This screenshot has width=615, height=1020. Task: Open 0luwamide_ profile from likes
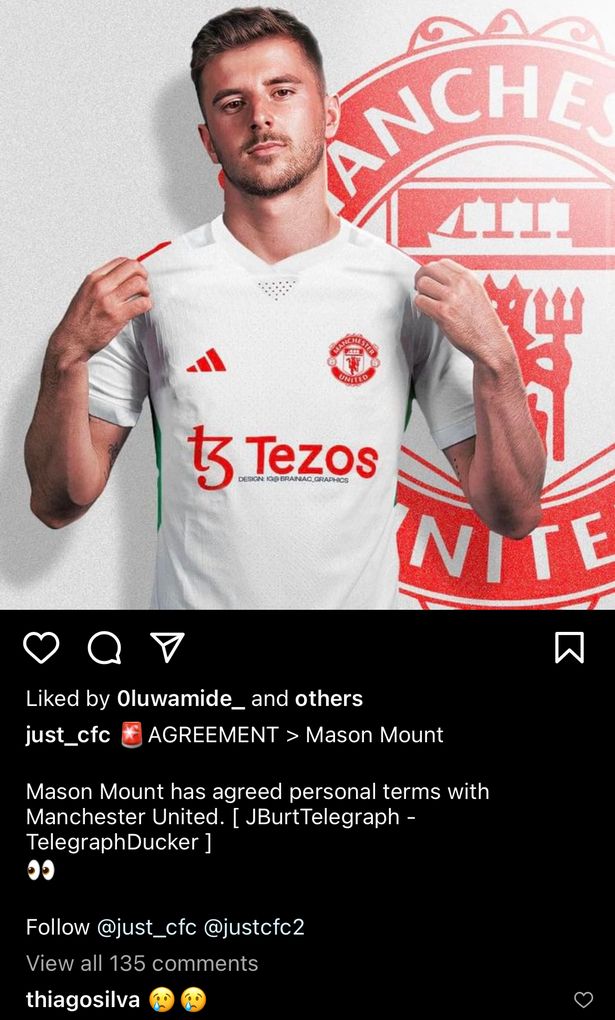(x=181, y=698)
